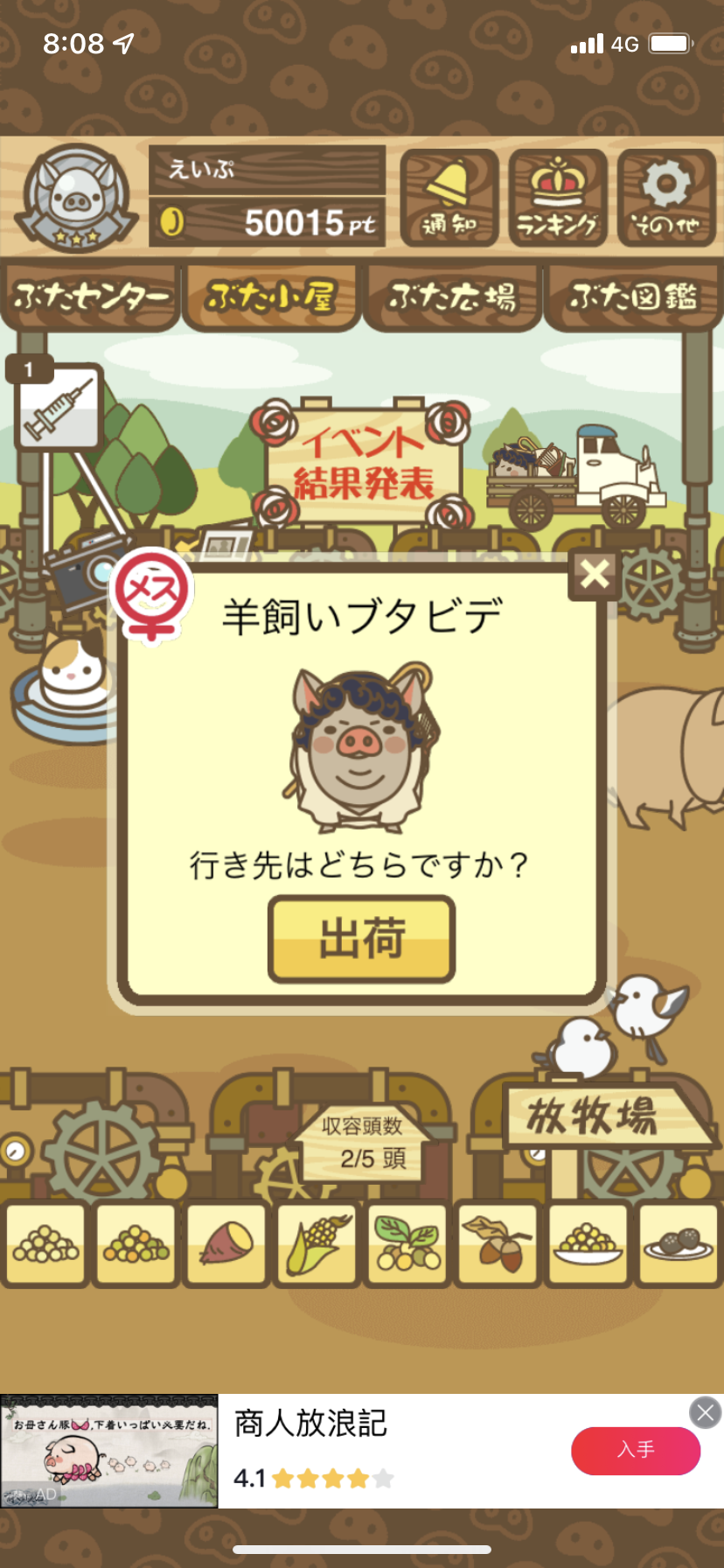This screenshot has height=1568, width=724.
Task: Dismiss the bottom ad banner
Action: [x=705, y=1412]
